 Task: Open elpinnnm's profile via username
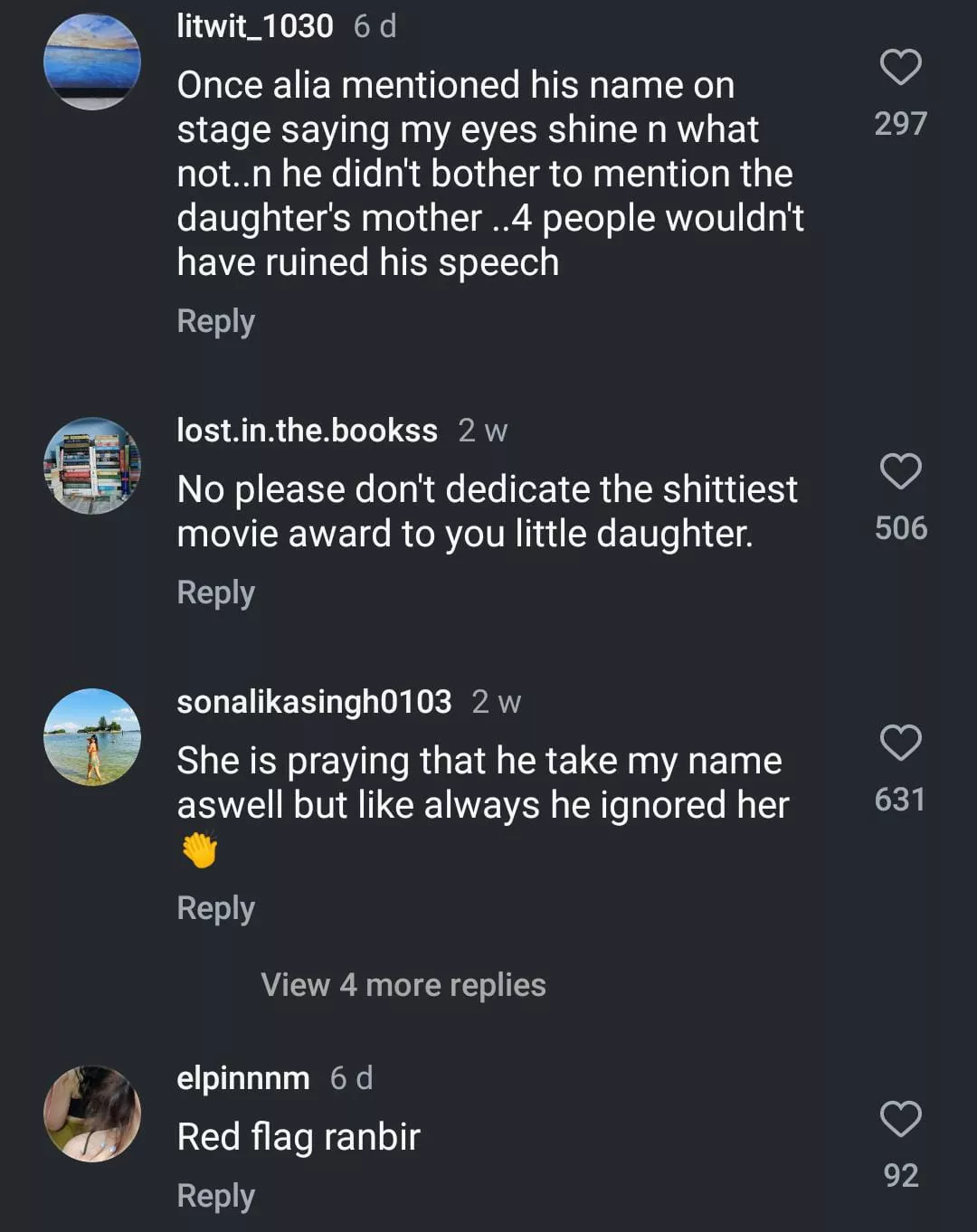[x=242, y=1077]
